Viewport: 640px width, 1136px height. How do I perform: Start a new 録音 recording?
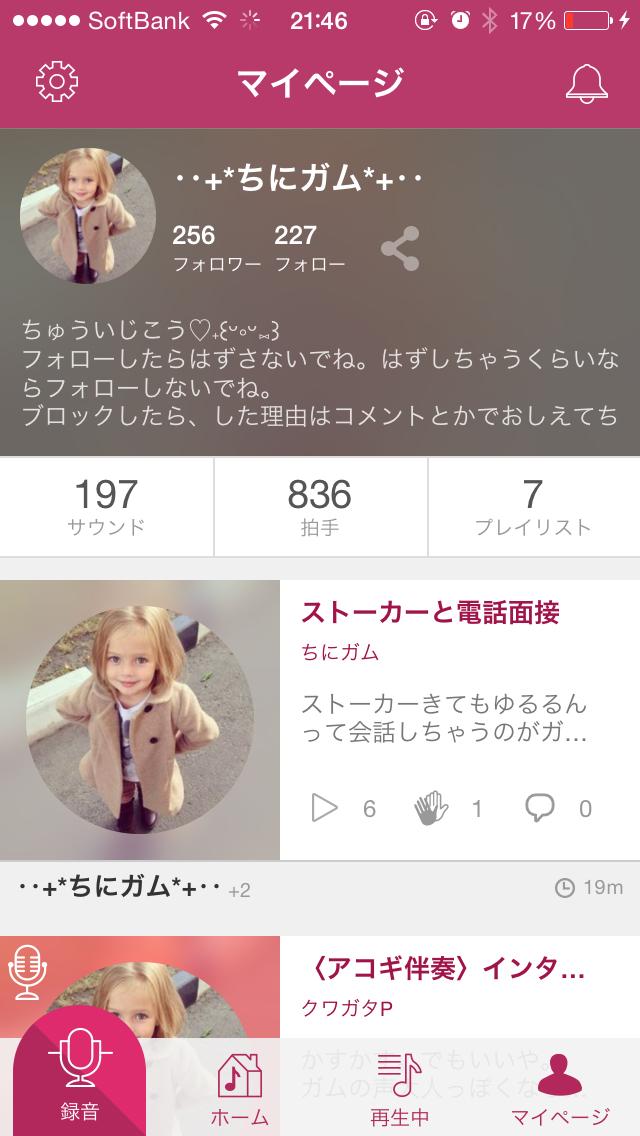79,1080
